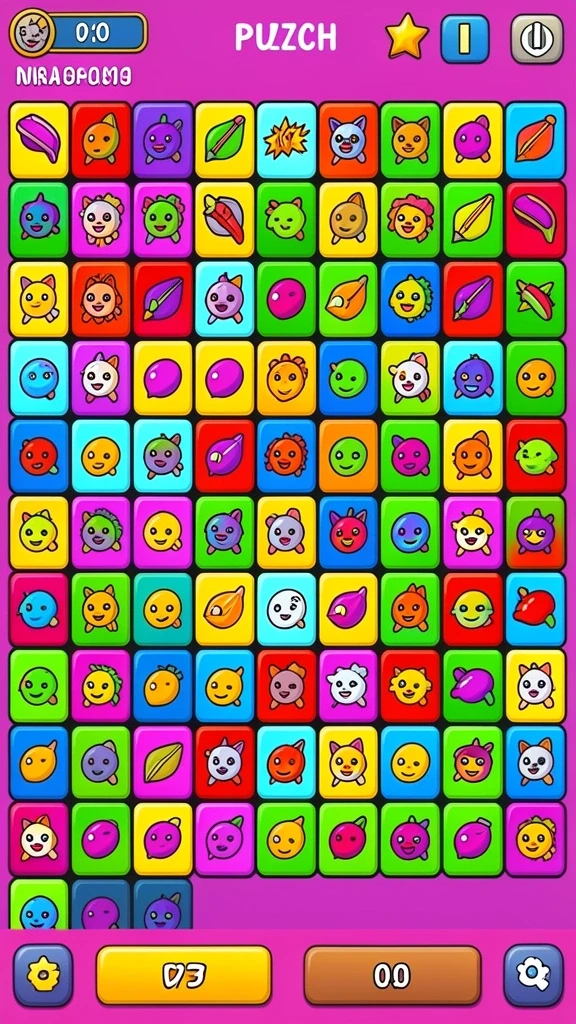Select the yellow spiky burst tile
576x1024 pixels.
pos(286,140)
